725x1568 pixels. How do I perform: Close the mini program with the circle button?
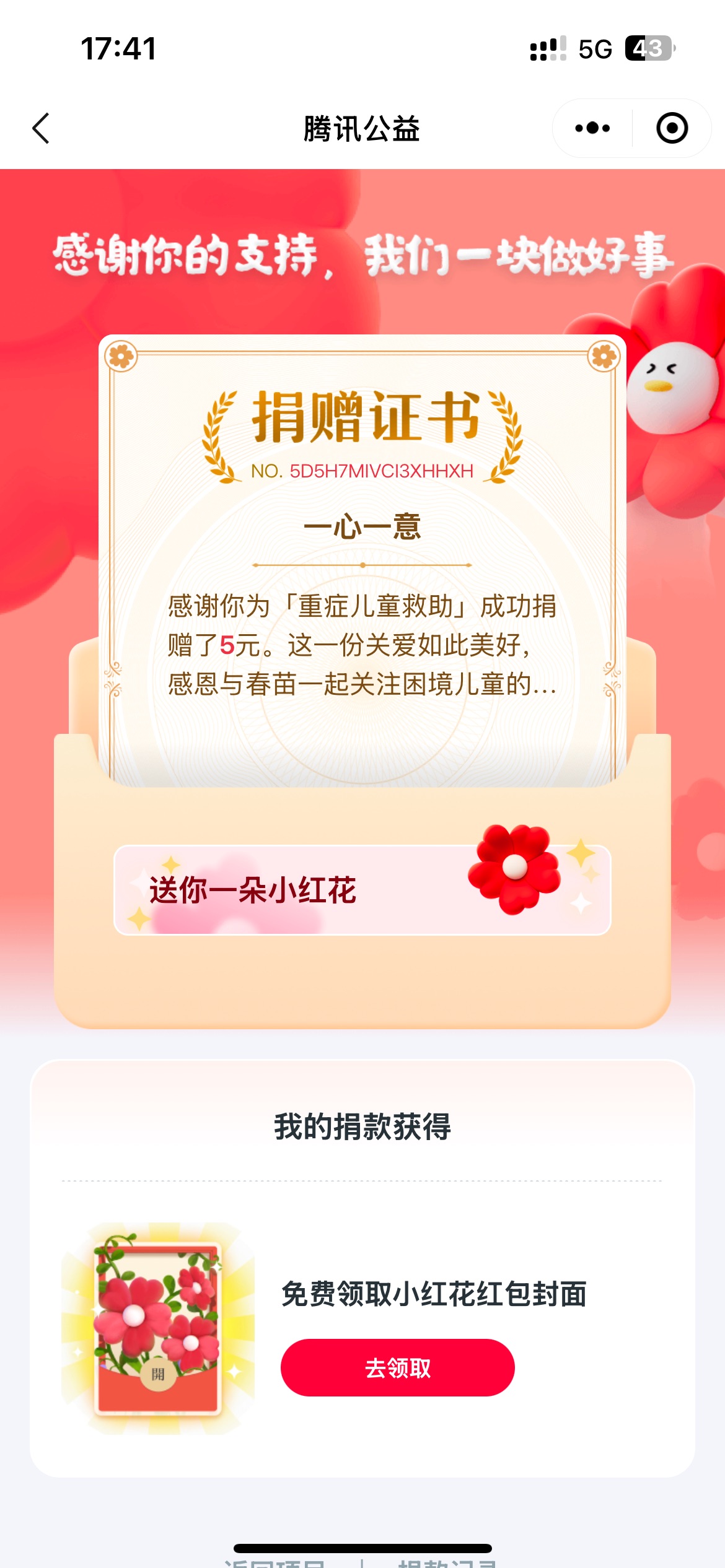pos(672,128)
